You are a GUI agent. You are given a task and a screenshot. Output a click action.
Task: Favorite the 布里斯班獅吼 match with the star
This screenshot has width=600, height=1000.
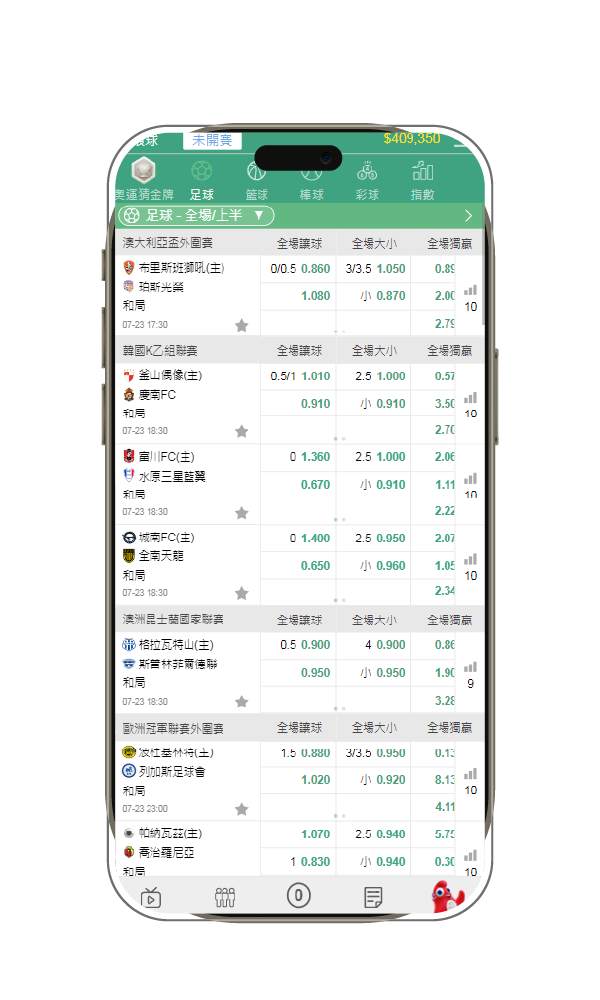[241, 325]
